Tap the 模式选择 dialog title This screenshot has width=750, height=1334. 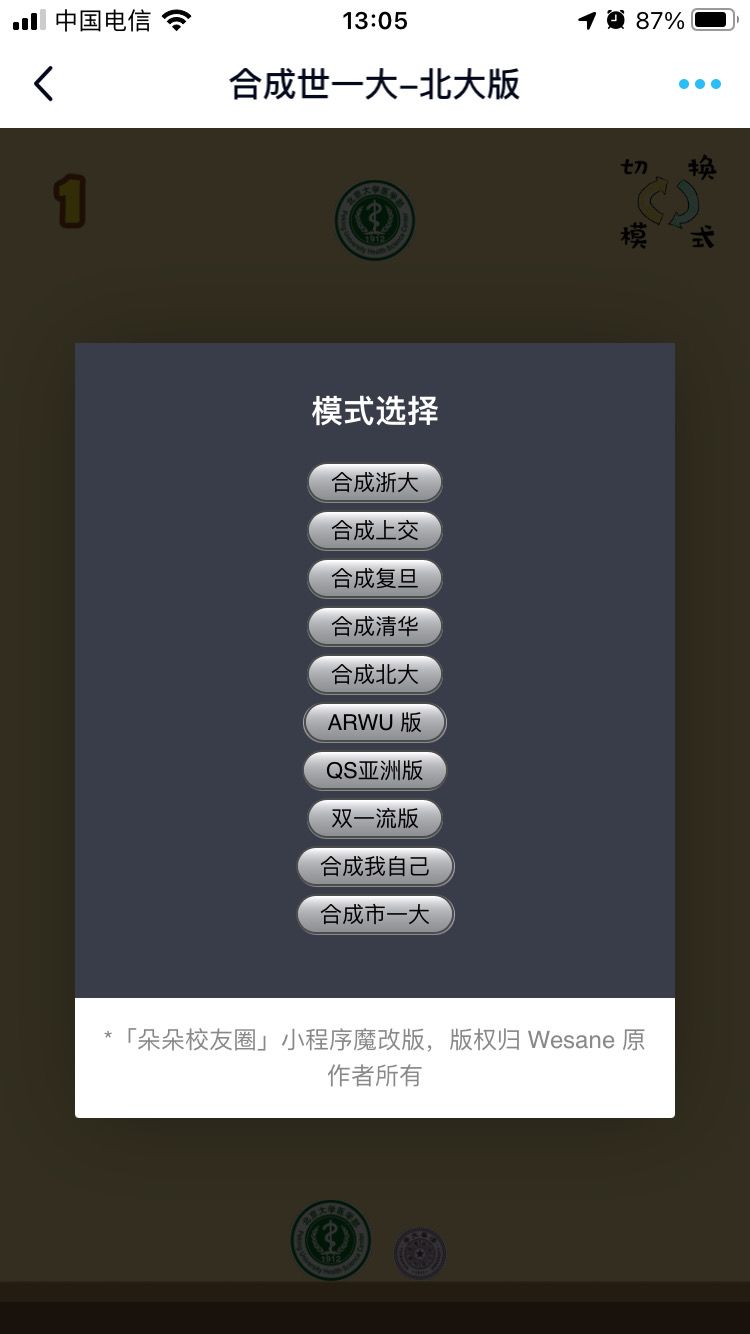pos(375,410)
